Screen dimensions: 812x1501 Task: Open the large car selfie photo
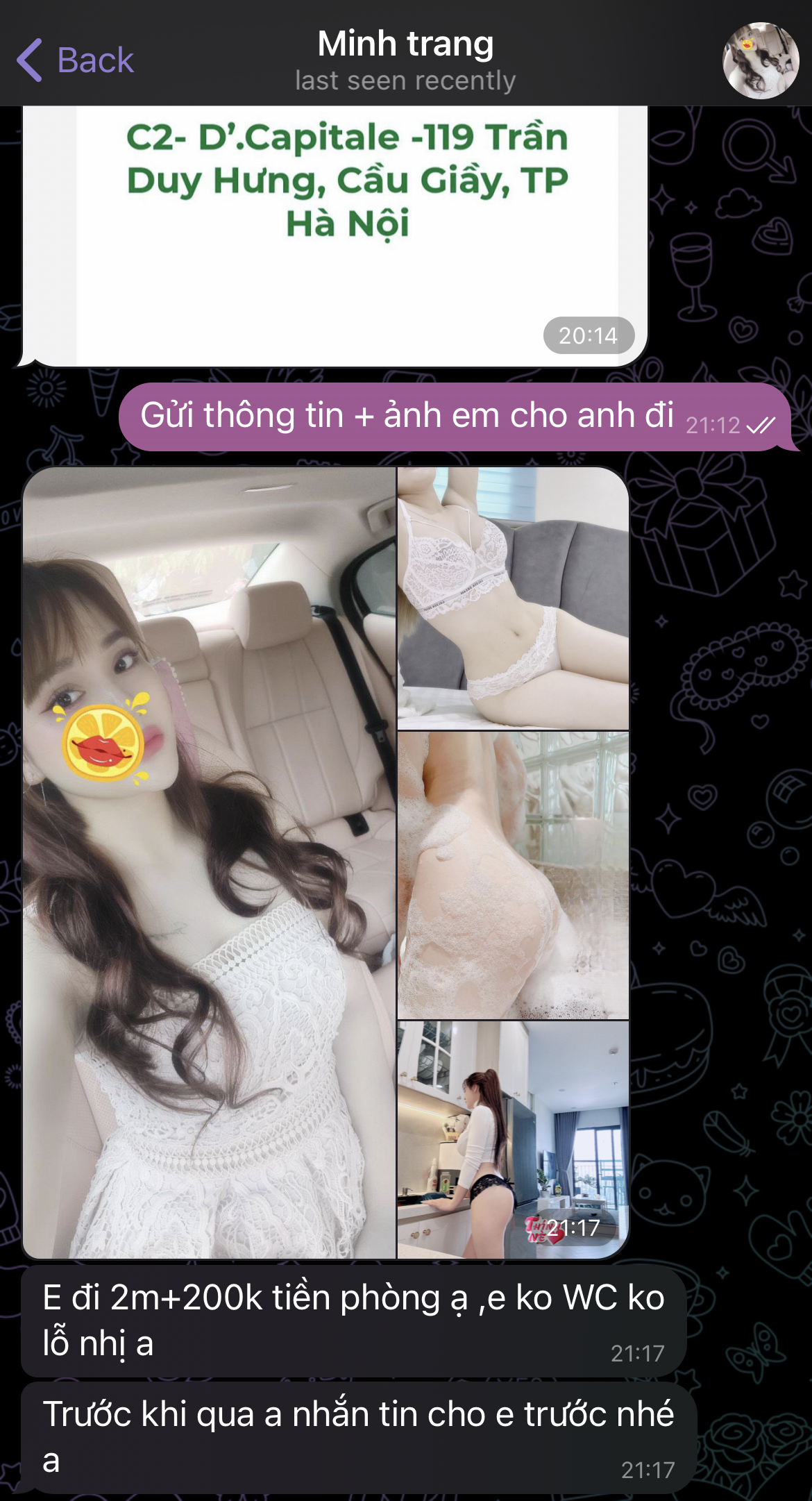[x=210, y=861]
